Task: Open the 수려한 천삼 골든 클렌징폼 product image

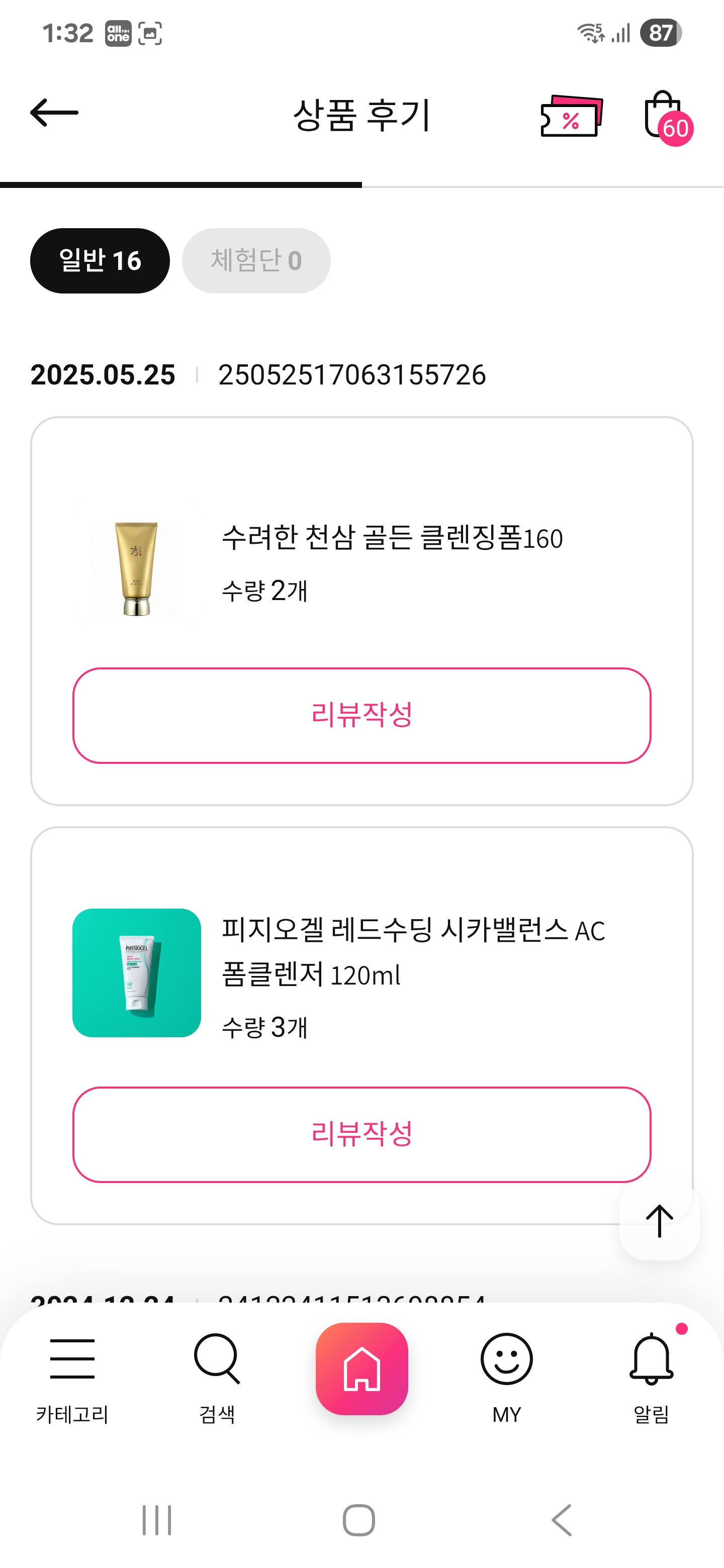Action: (136, 569)
